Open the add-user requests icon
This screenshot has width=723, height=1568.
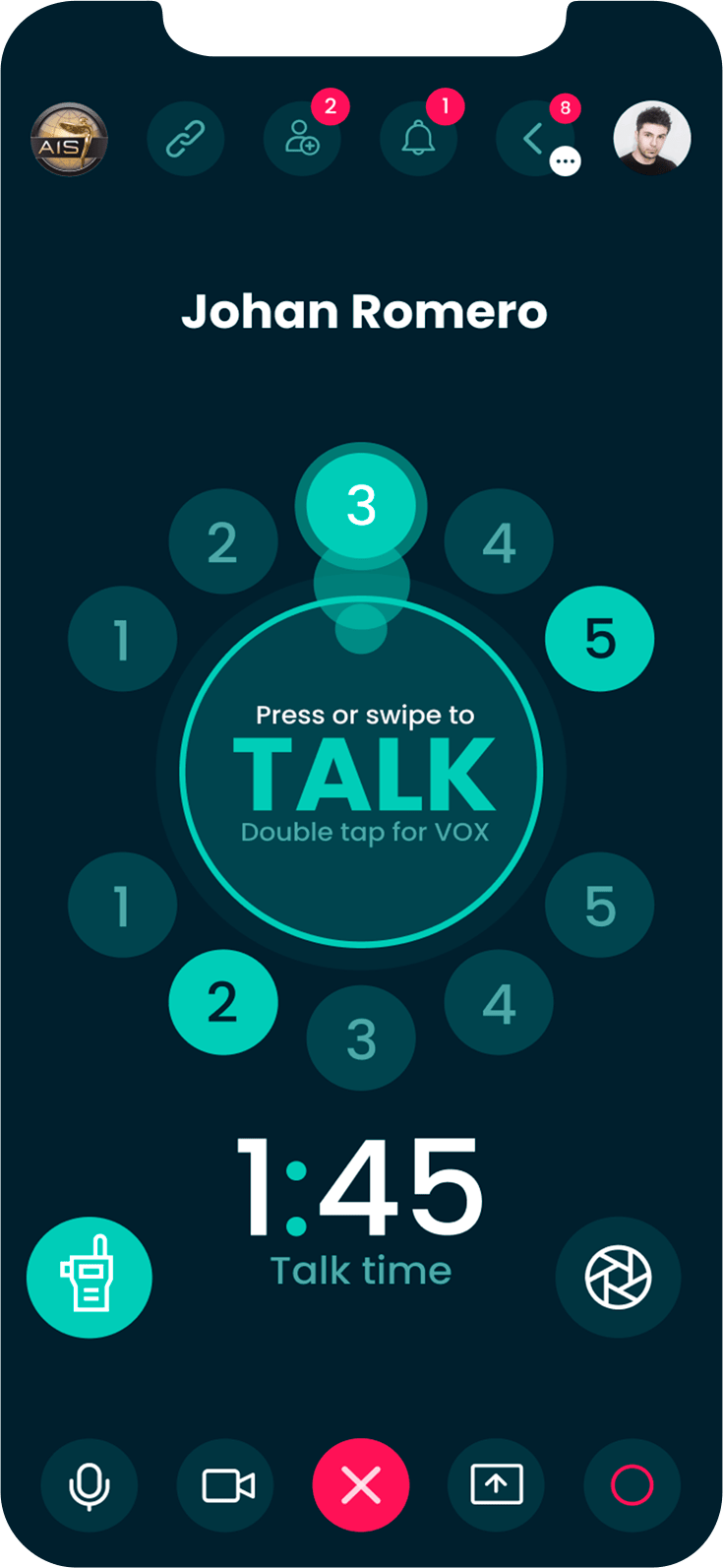click(302, 139)
